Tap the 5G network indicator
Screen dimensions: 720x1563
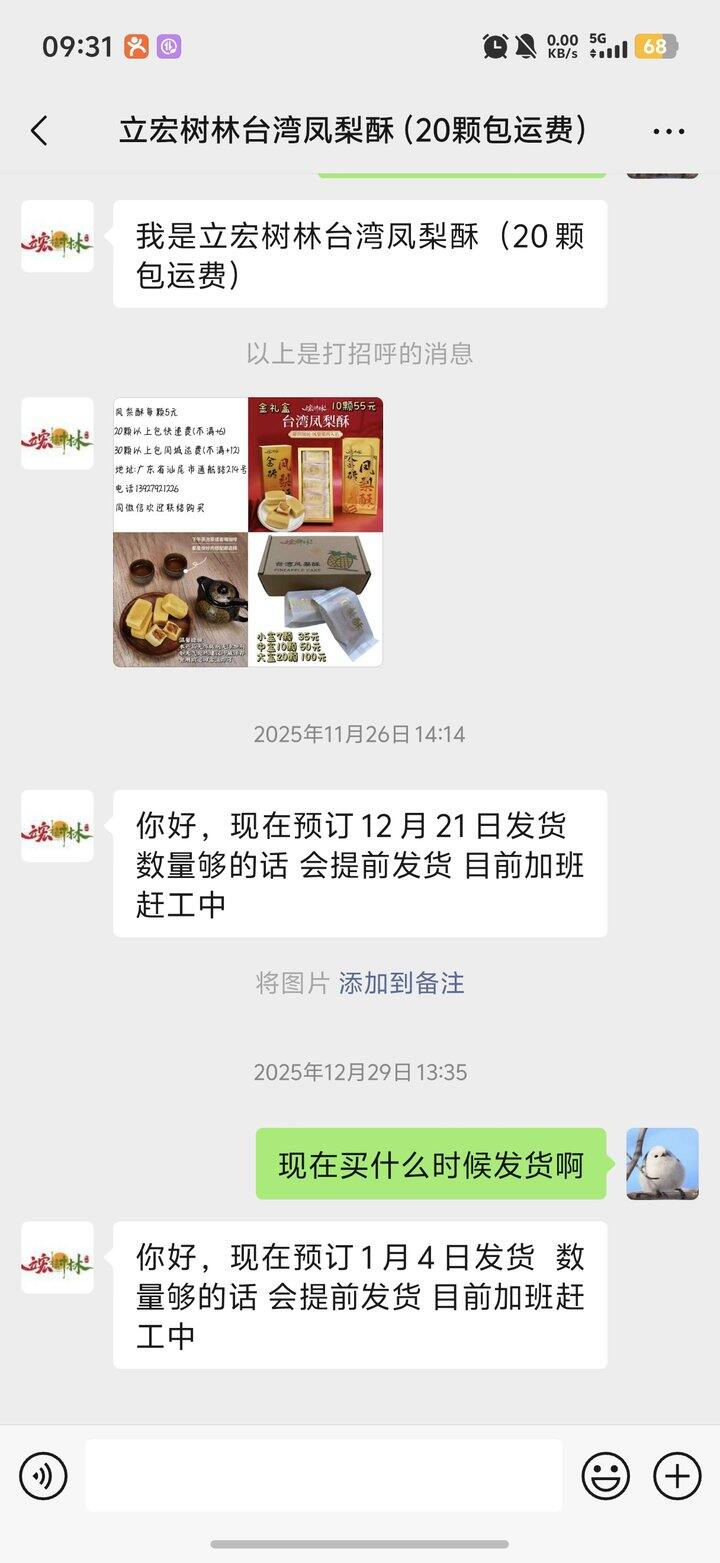click(x=600, y=38)
